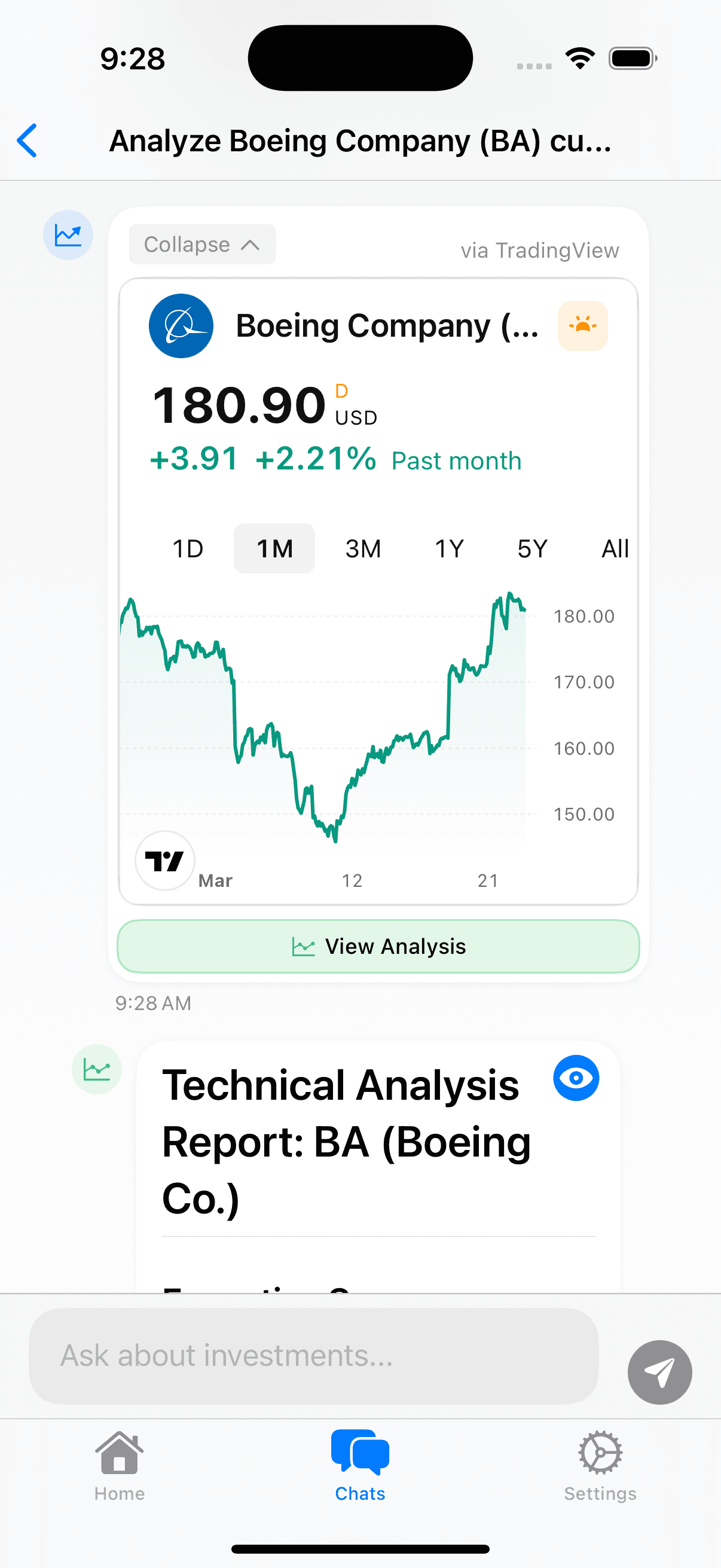The image size is (721, 1568).
Task: Switch to the 1Y timeframe
Action: point(448,548)
